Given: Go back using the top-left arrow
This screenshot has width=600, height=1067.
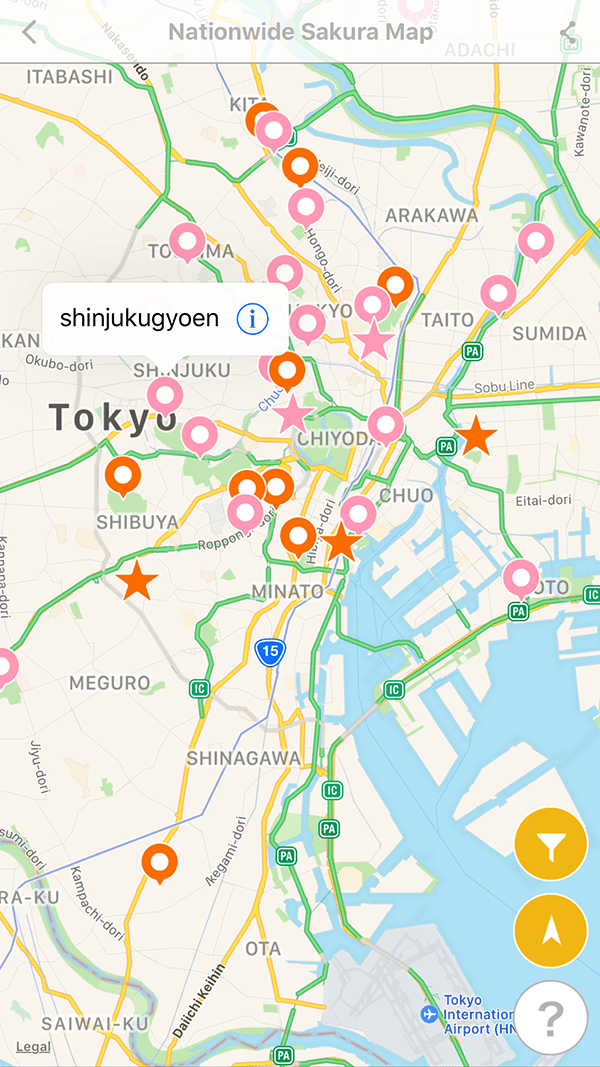Looking at the screenshot, I should click(29, 32).
